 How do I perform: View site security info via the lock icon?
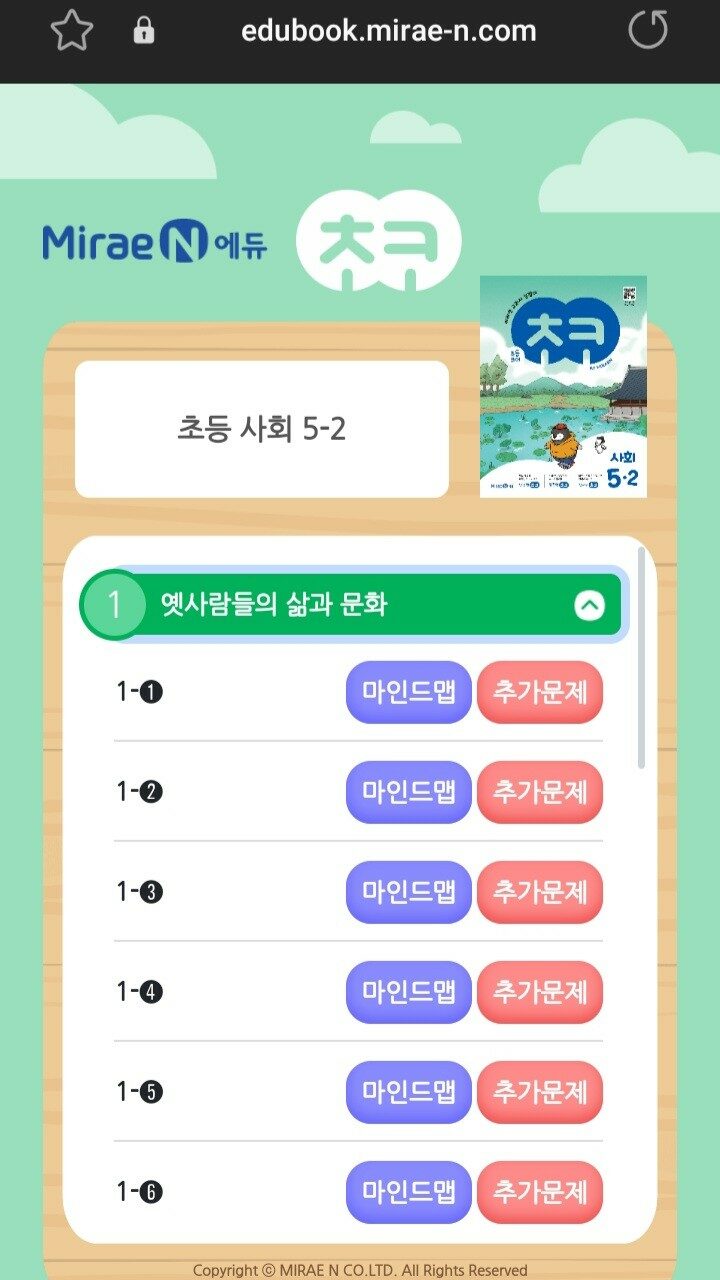(x=144, y=32)
